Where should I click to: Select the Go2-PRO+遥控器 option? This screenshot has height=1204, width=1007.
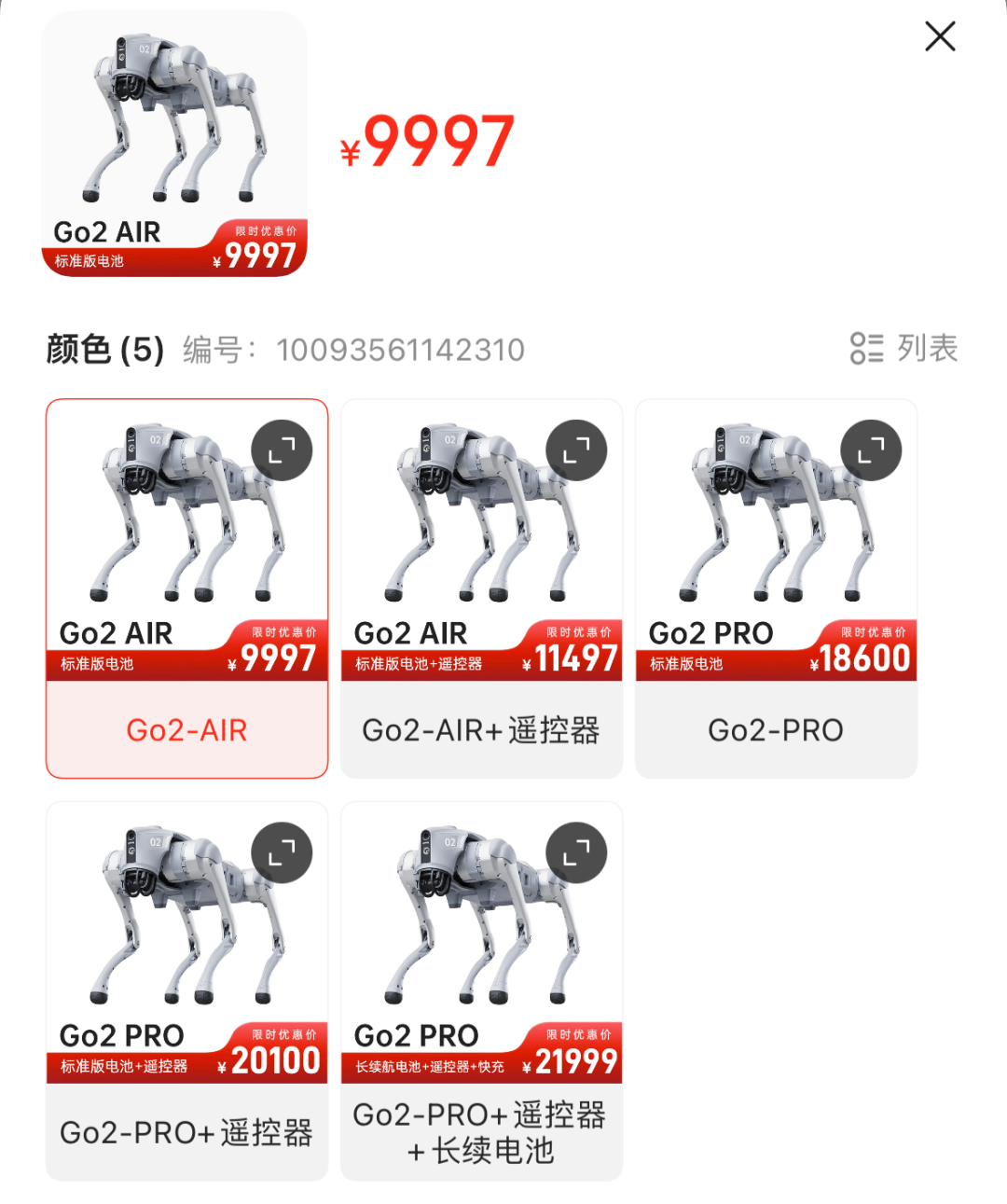pyautogui.click(x=186, y=1132)
